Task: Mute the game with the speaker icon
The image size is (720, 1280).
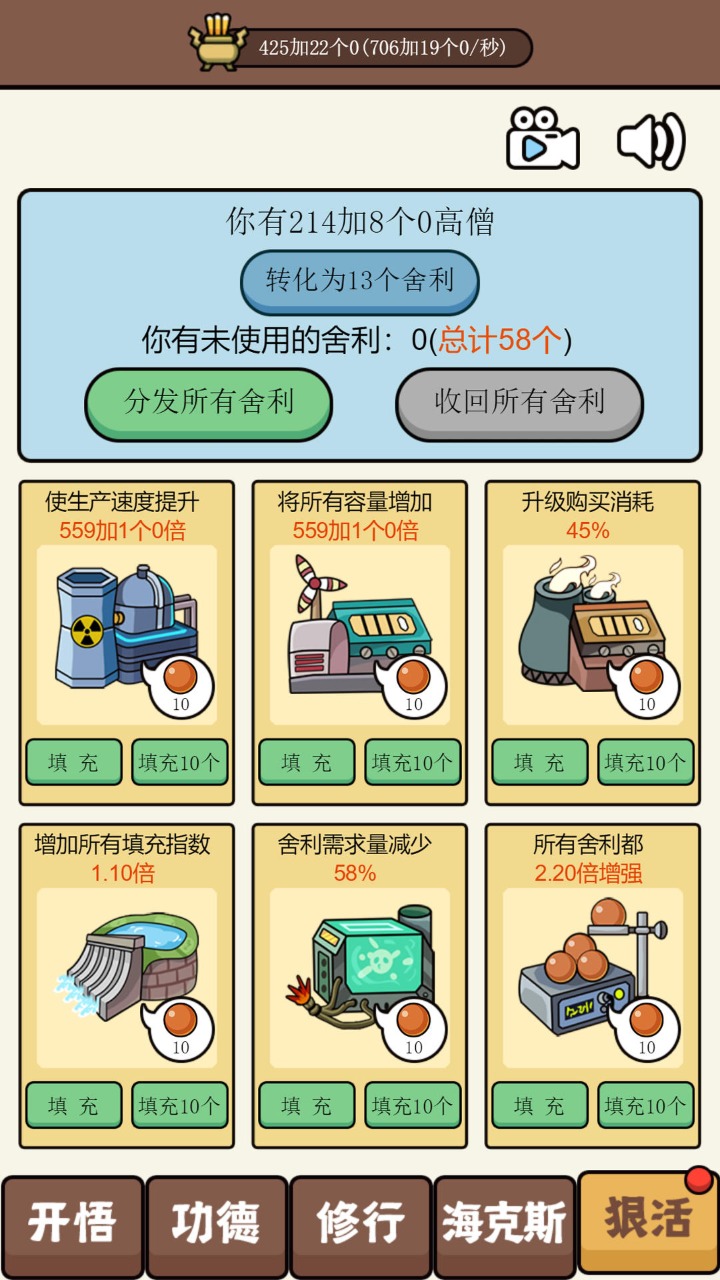Action: coord(650,140)
